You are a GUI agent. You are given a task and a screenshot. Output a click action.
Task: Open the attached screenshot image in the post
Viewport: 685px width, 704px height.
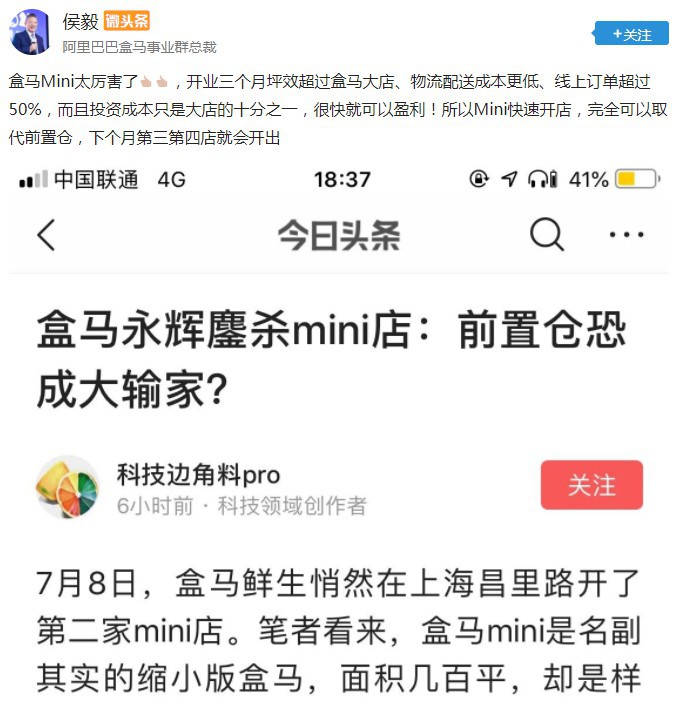[340, 430]
